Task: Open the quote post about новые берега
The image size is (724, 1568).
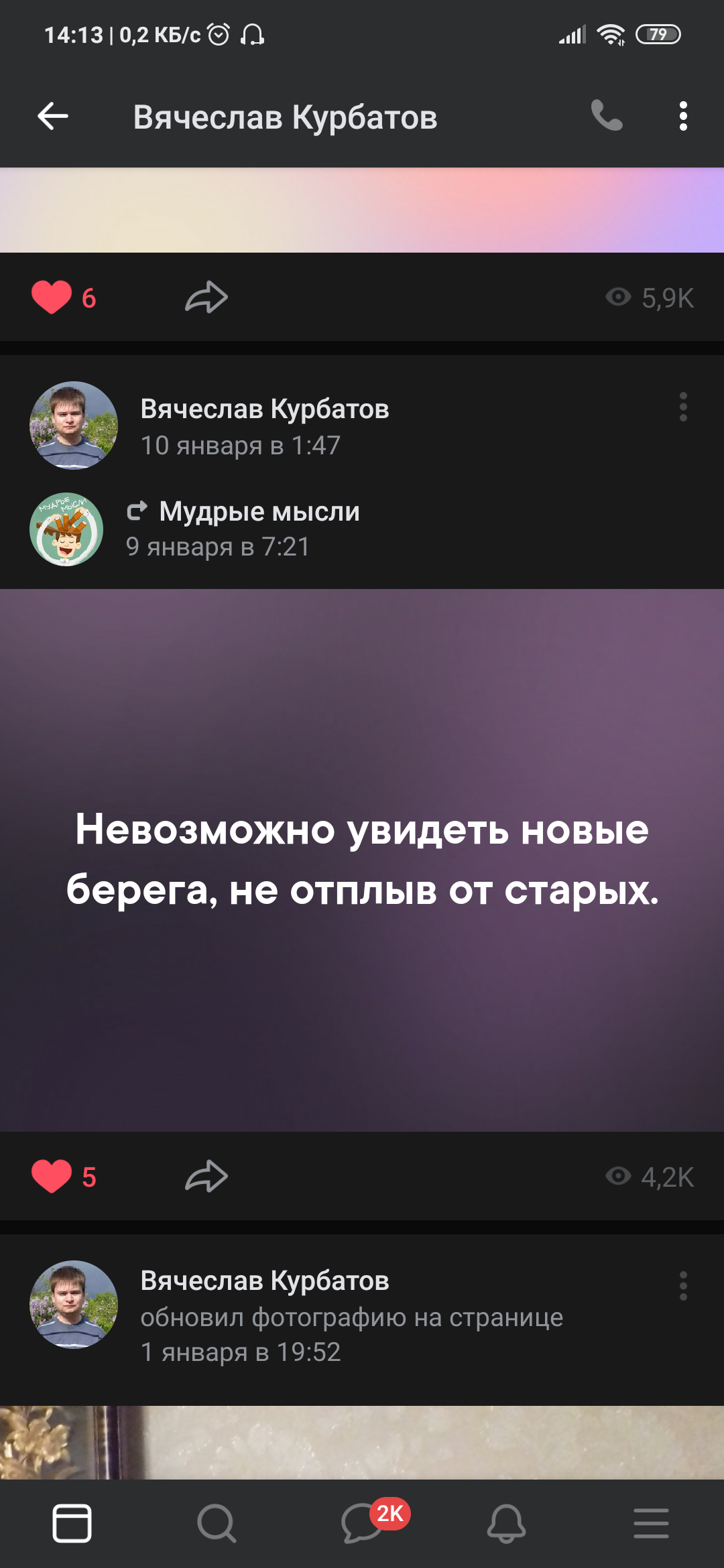Action: pyautogui.click(x=362, y=860)
